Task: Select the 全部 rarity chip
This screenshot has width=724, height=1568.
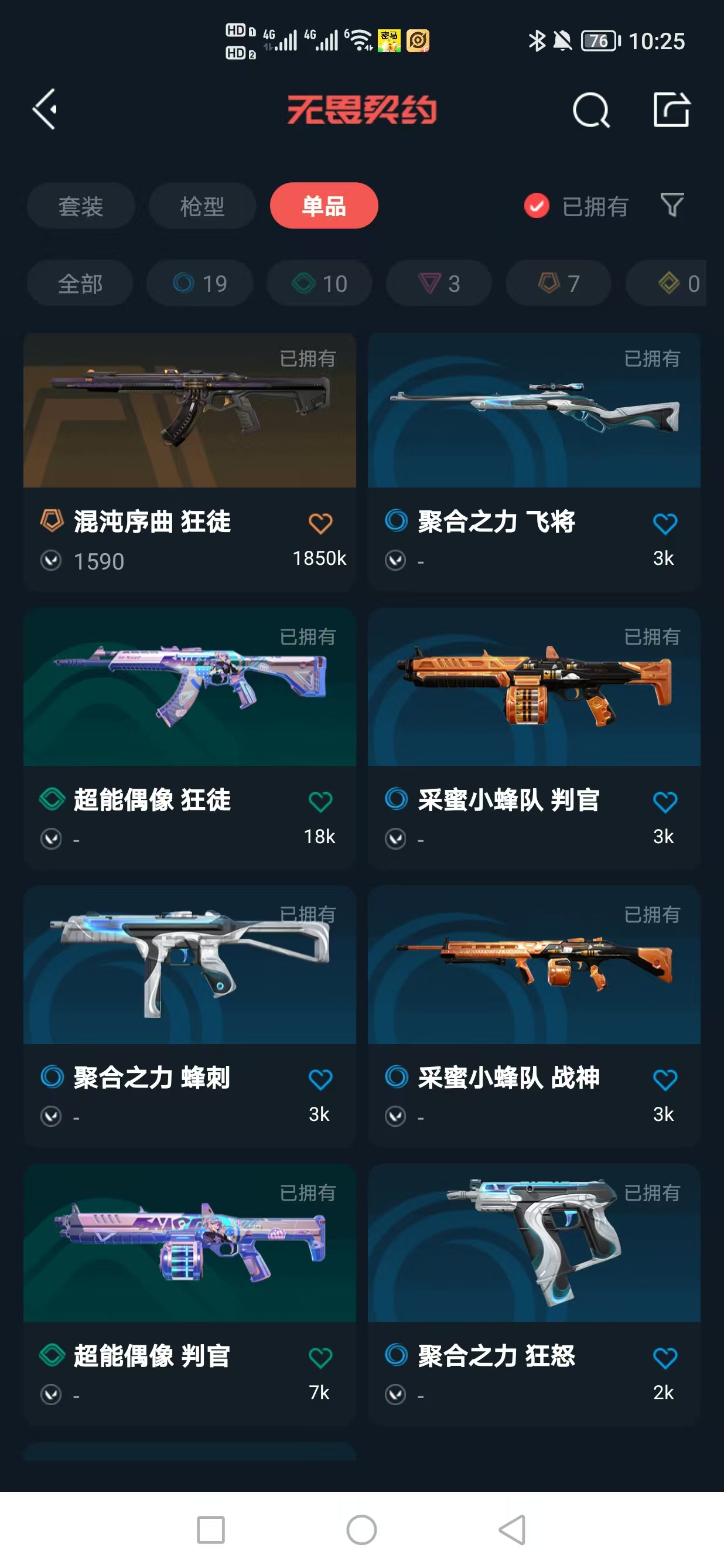Action: (x=80, y=284)
